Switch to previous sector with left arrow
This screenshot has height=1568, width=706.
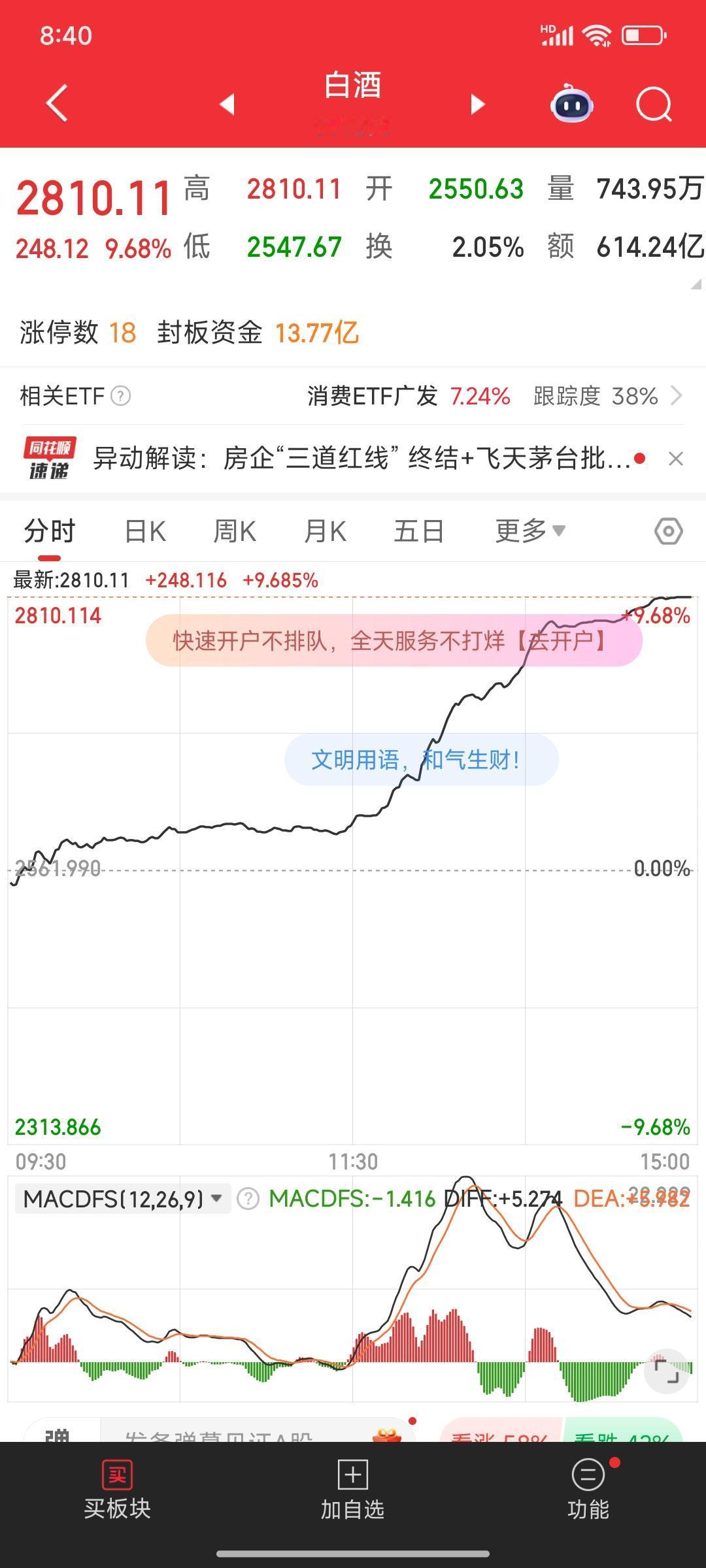click(226, 103)
